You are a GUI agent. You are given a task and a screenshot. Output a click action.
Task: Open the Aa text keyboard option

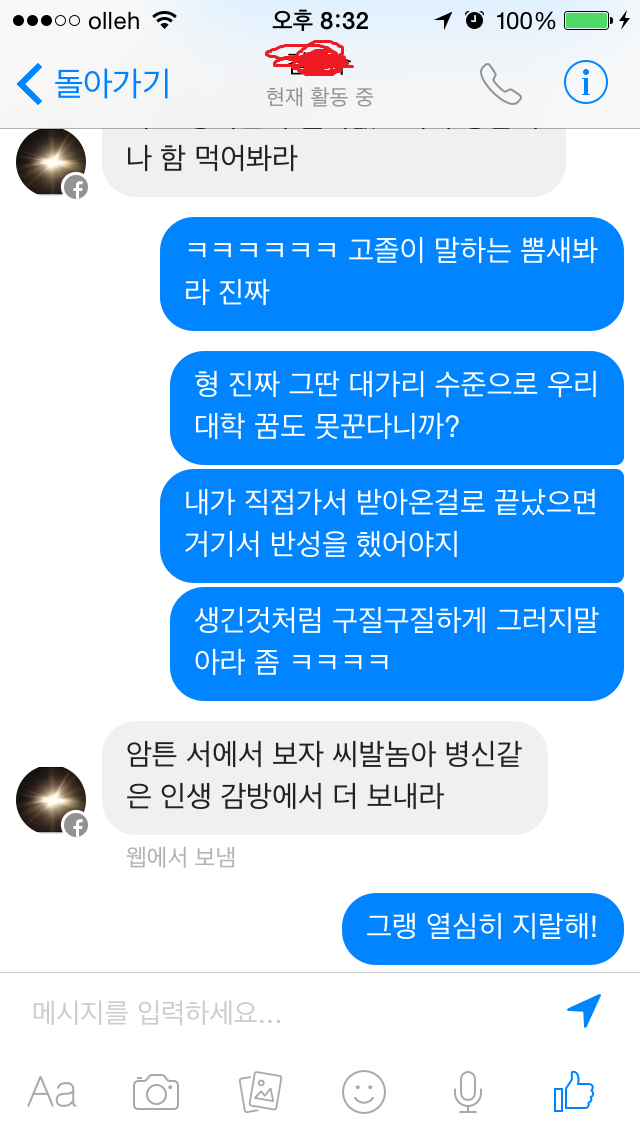pyautogui.click(x=52, y=1091)
